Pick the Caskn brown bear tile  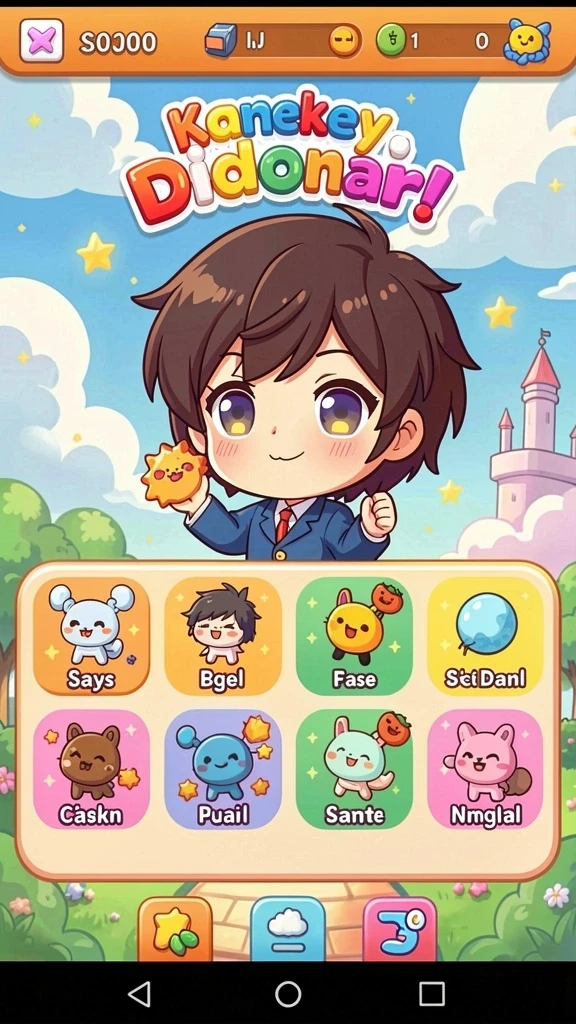point(91,769)
